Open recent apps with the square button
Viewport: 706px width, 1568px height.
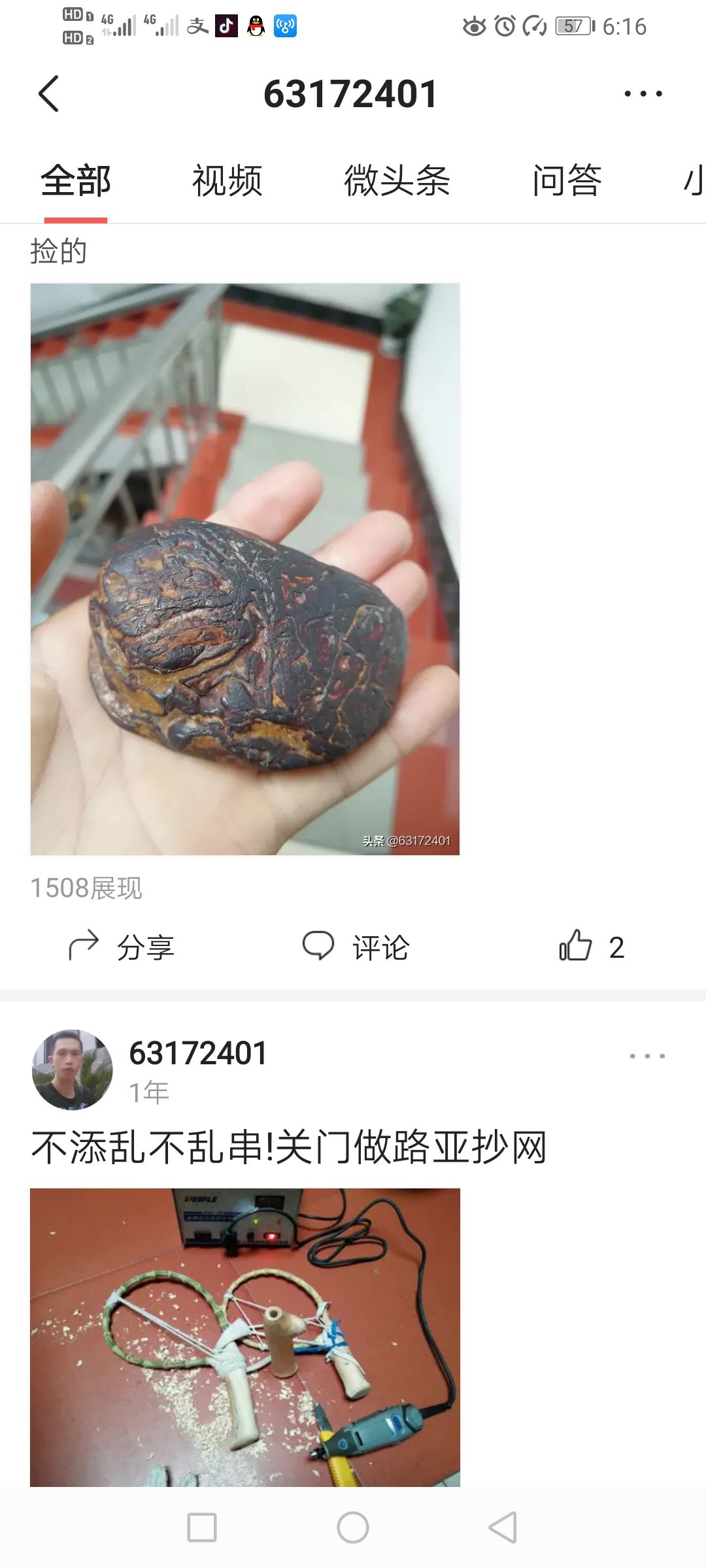point(202,1527)
